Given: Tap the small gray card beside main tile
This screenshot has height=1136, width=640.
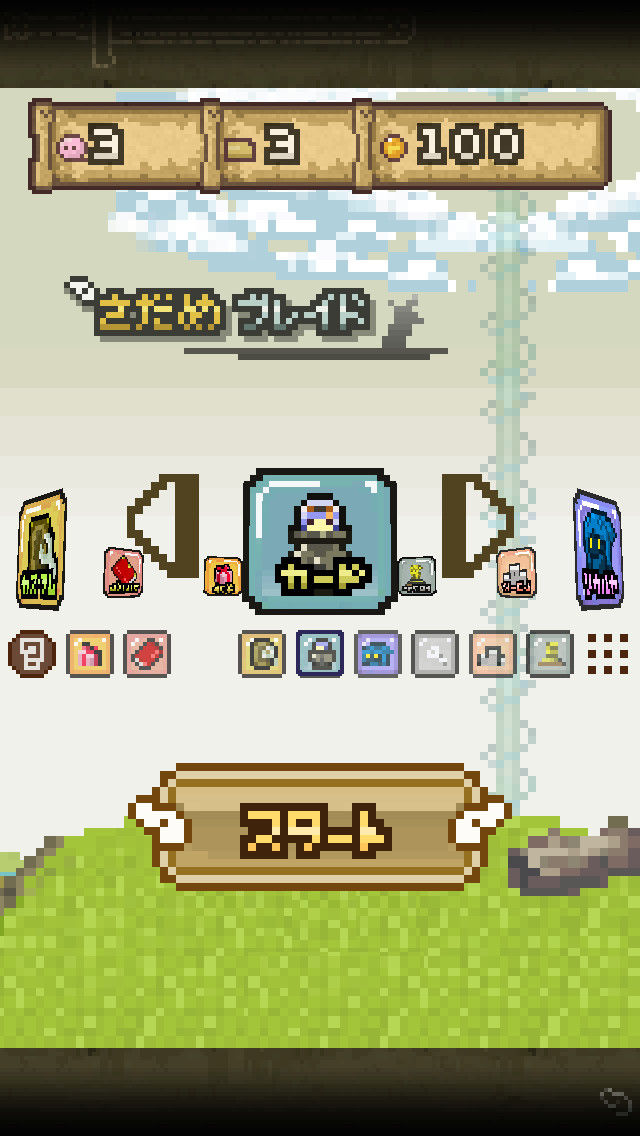Looking at the screenshot, I should [x=417, y=575].
